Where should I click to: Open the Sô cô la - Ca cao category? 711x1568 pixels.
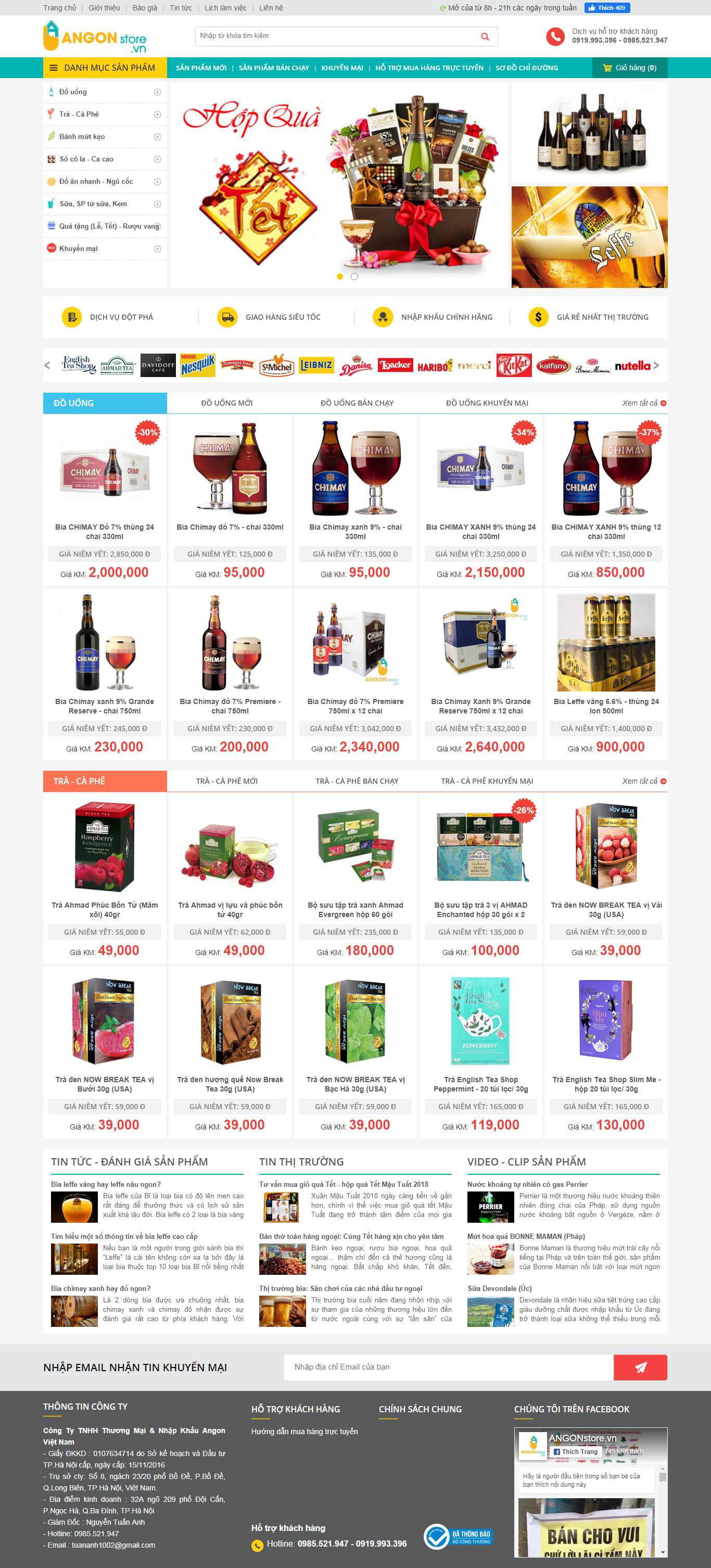(86, 159)
